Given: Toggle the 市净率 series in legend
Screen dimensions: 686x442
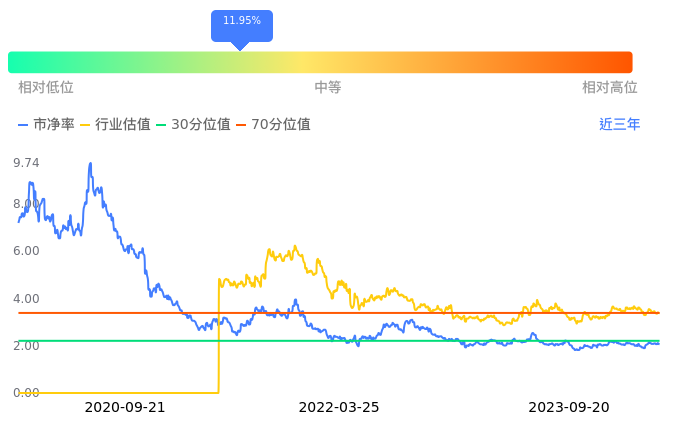Looking at the screenshot, I should tap(47, 125).
